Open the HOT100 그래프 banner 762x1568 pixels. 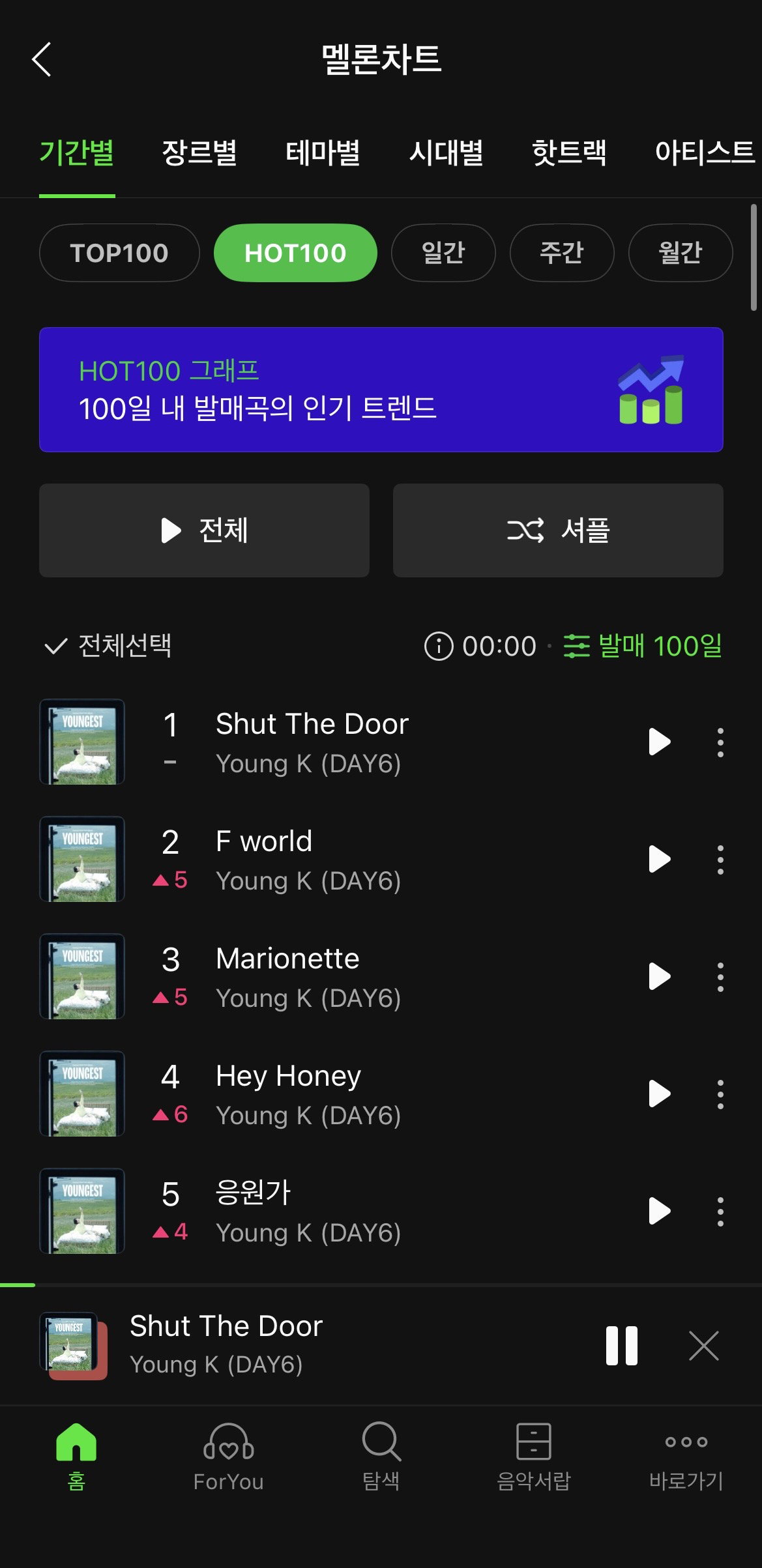click(381, 390)
